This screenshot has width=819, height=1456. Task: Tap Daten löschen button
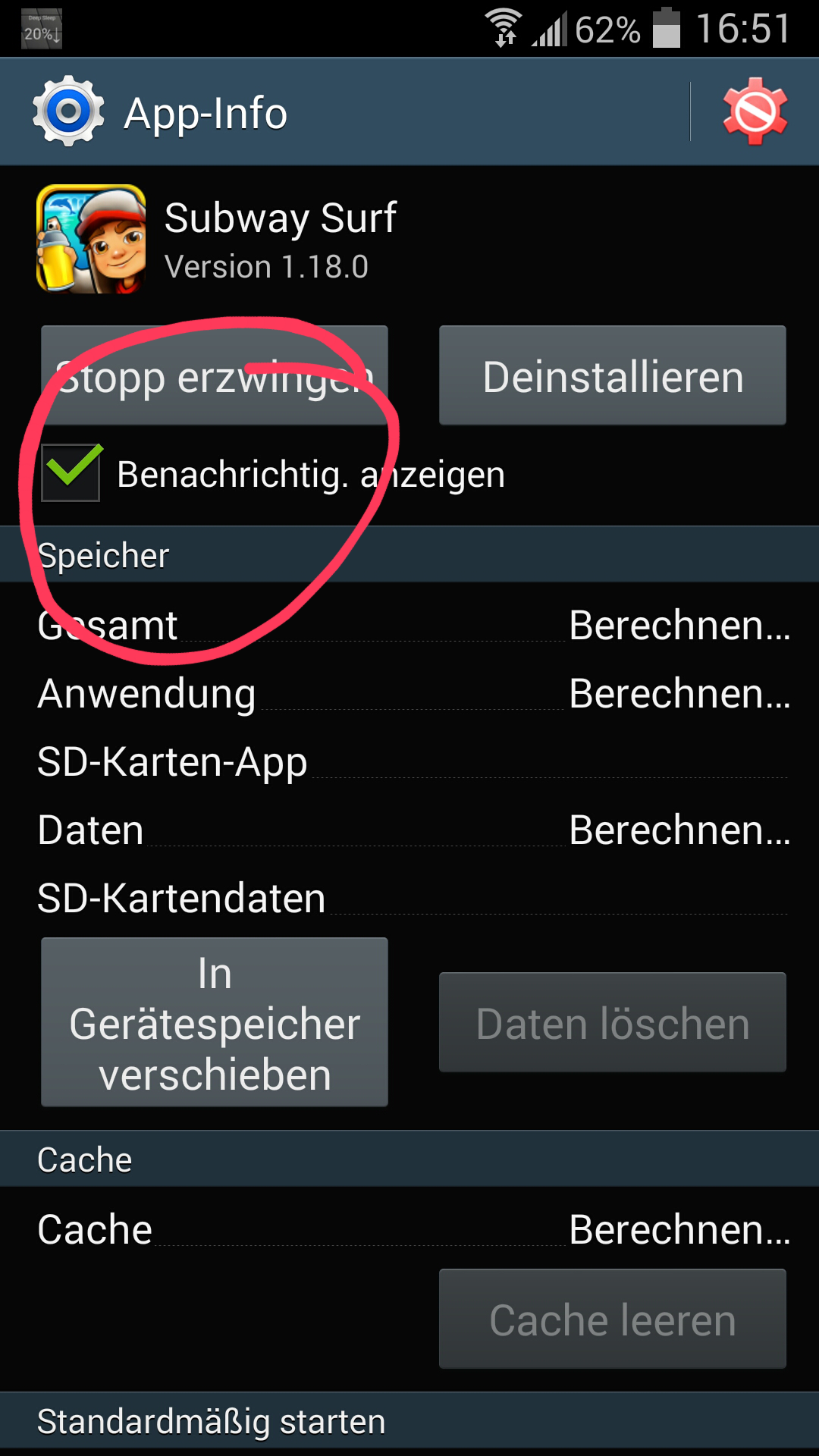[613, 1022]
